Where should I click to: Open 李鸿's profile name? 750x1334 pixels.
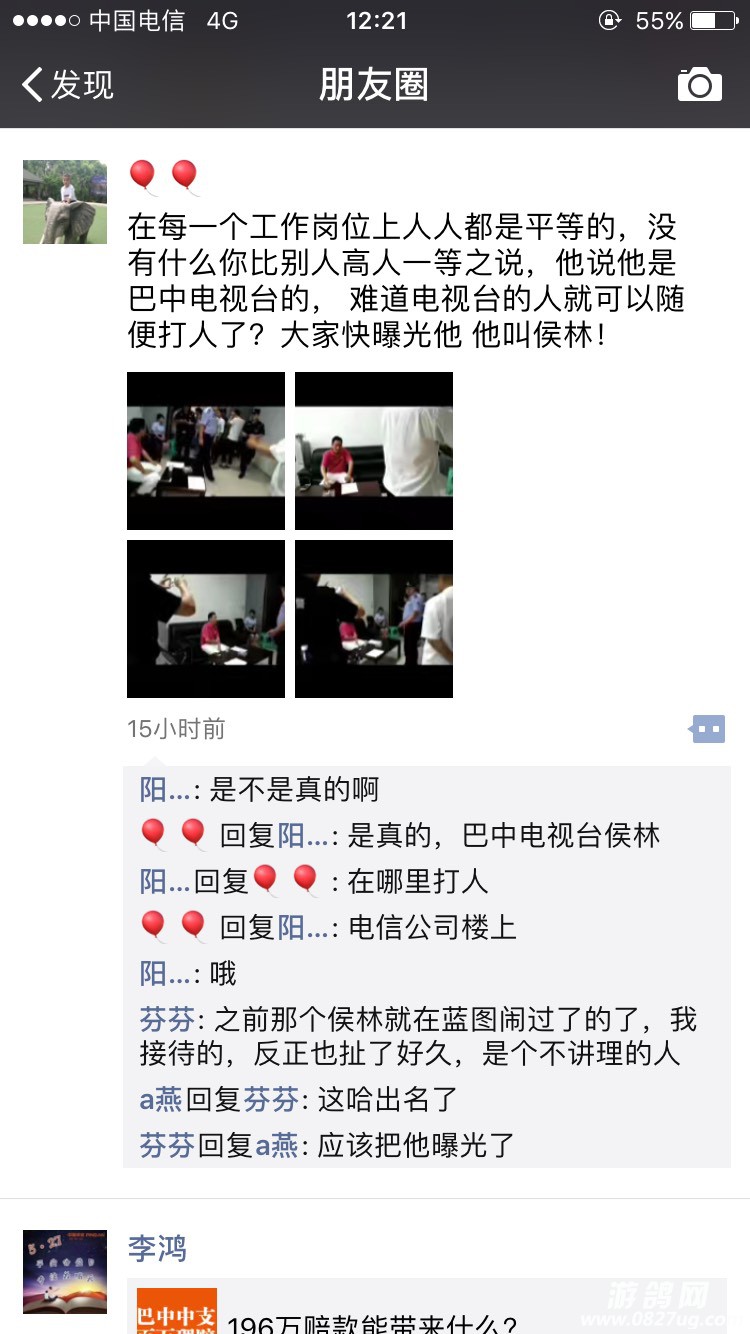click(158, 1248)
